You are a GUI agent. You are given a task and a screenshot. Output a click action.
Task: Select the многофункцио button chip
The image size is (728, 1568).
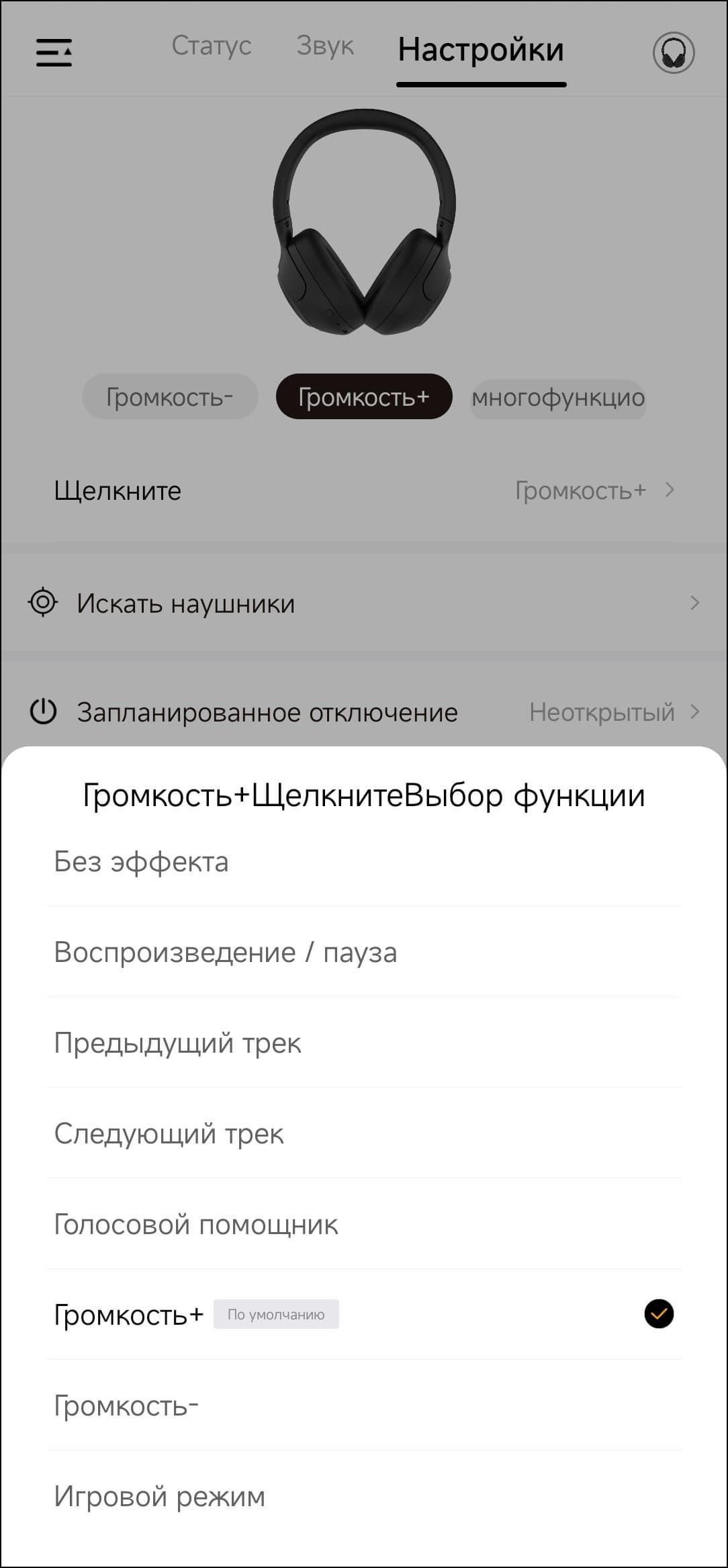[x=558, y=397]
